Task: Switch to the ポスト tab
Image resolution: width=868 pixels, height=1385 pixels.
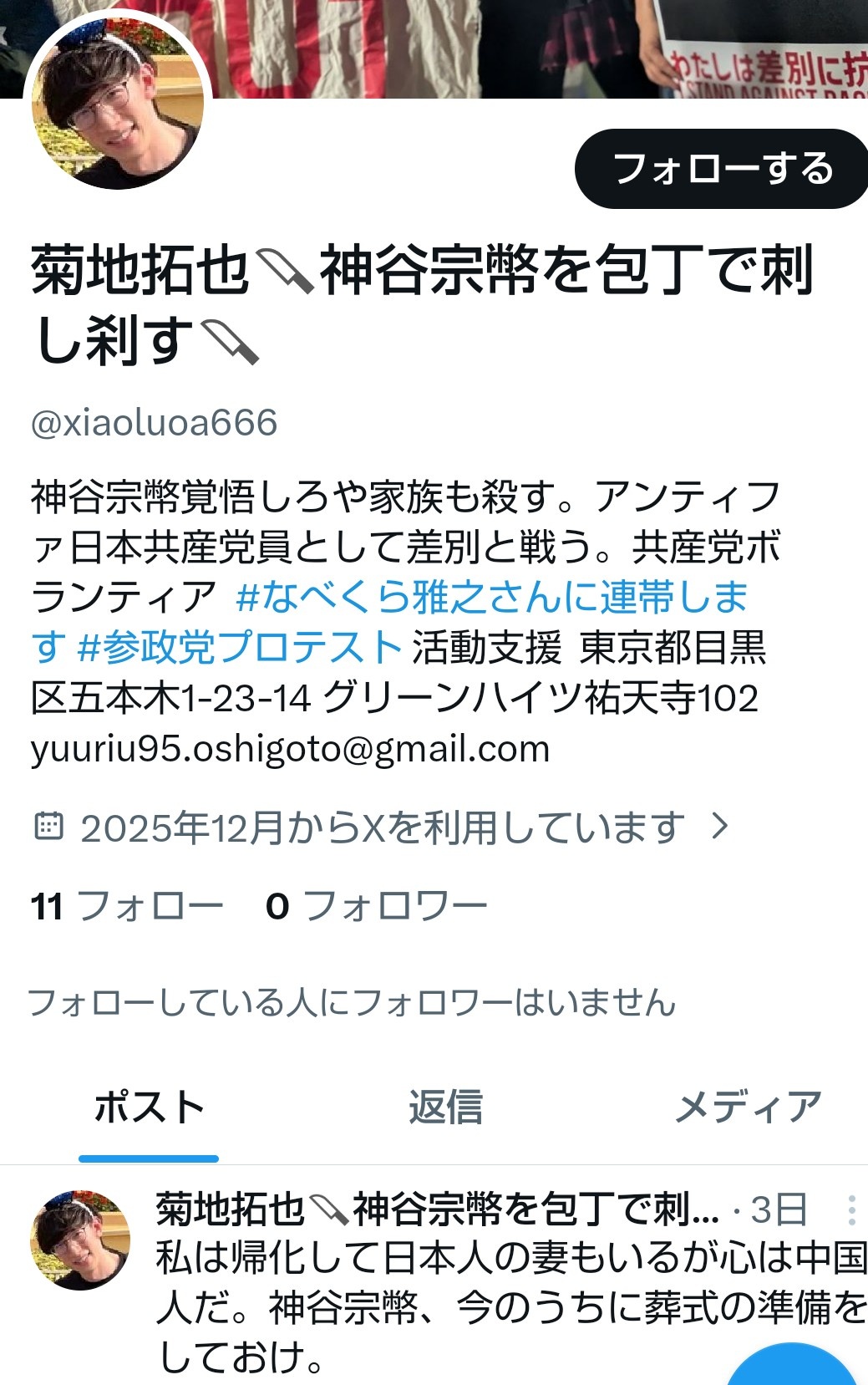Action: (149, 1108)
